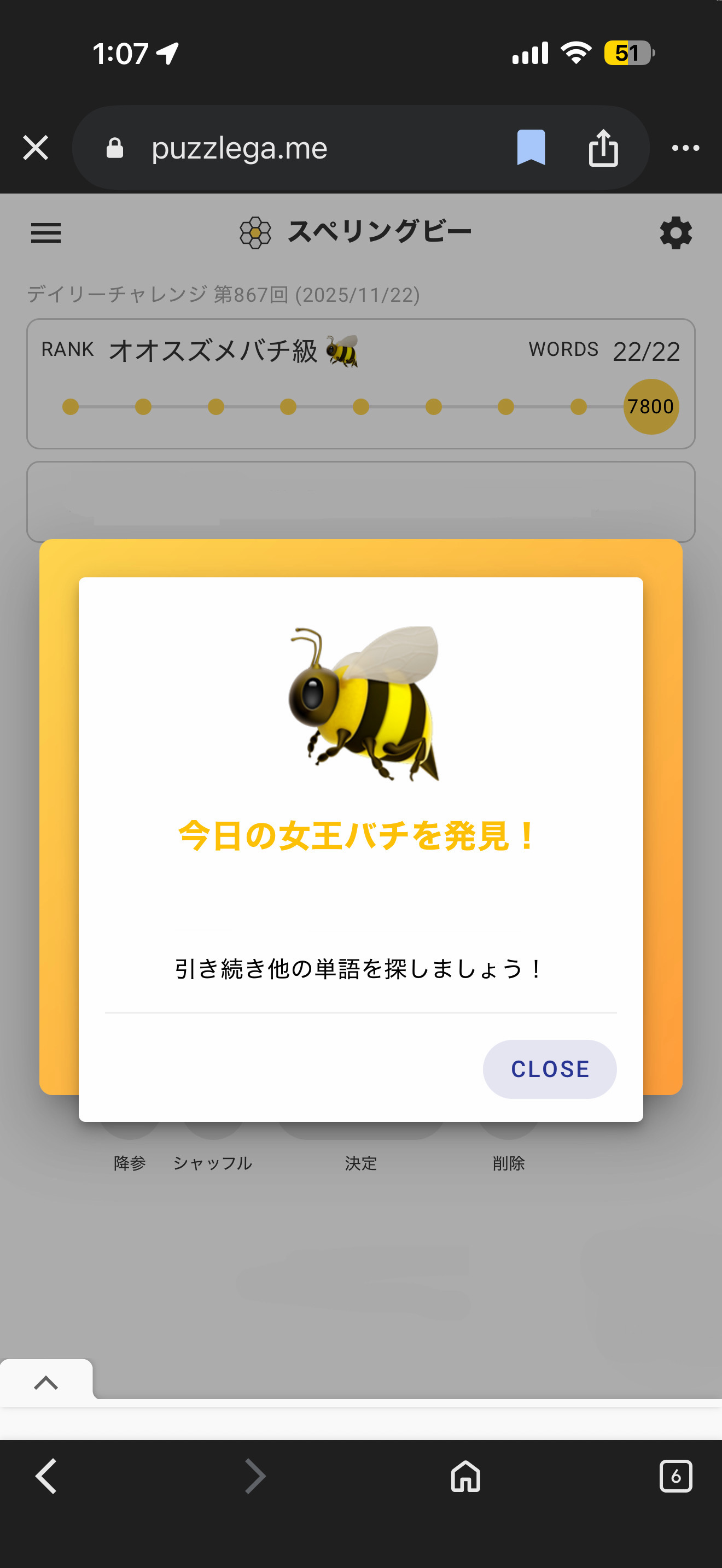This screenshot has width=722, height=1568.
Task: Expand the bottom panel chevron
Action: 46,1383
